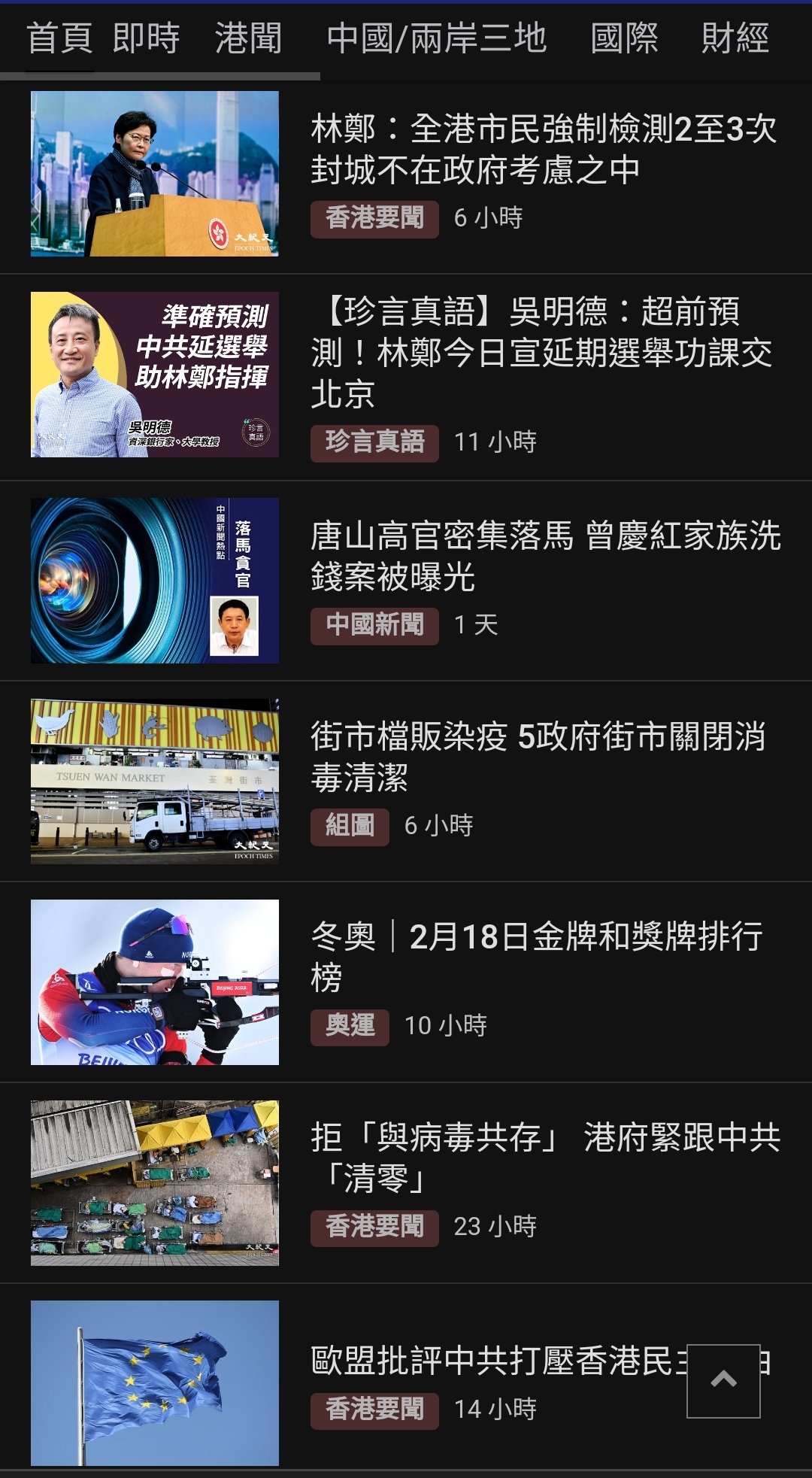The width and height of the screenshot is (812, 1478).
Task: Open the 中國新聞 category tag
Action: click(374, 626)
